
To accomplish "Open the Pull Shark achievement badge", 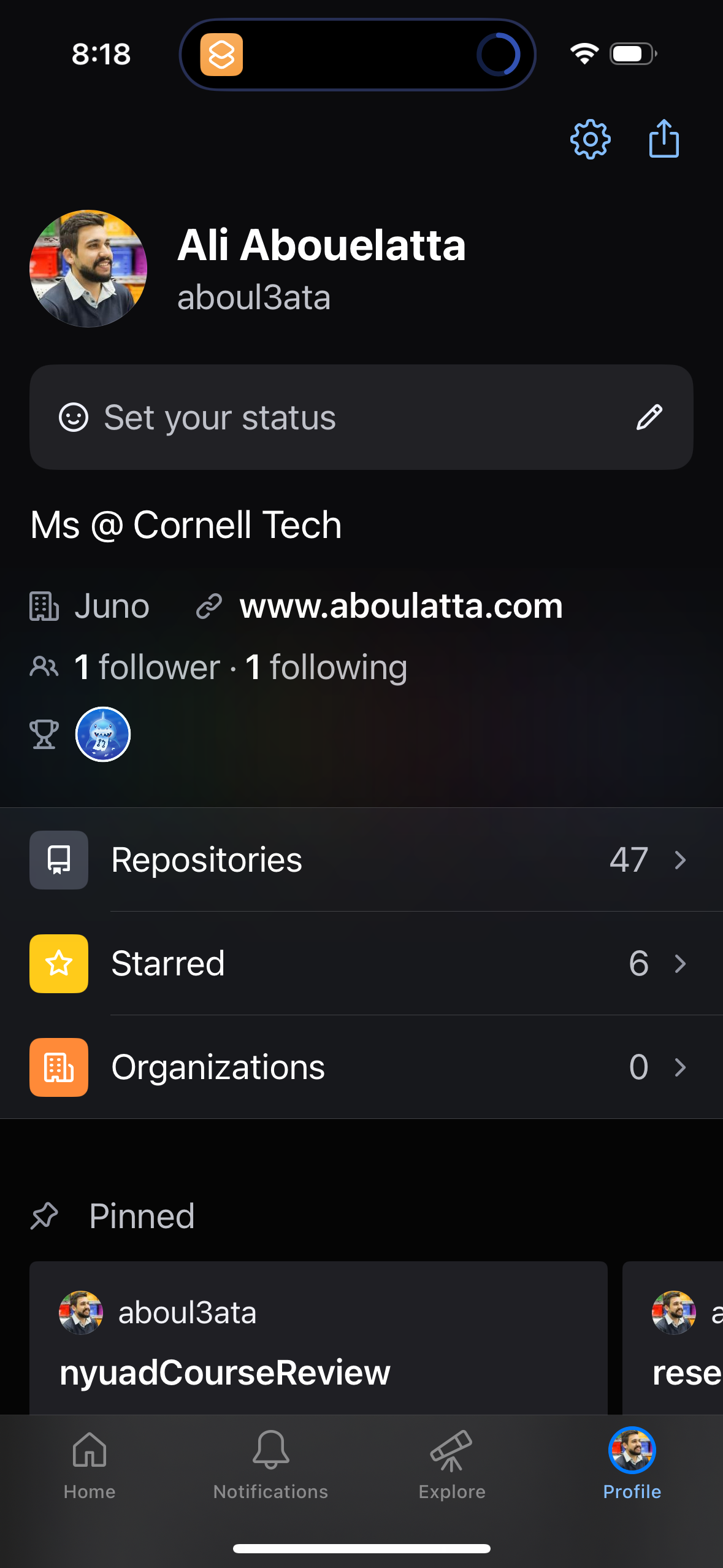I will point(103,734).
